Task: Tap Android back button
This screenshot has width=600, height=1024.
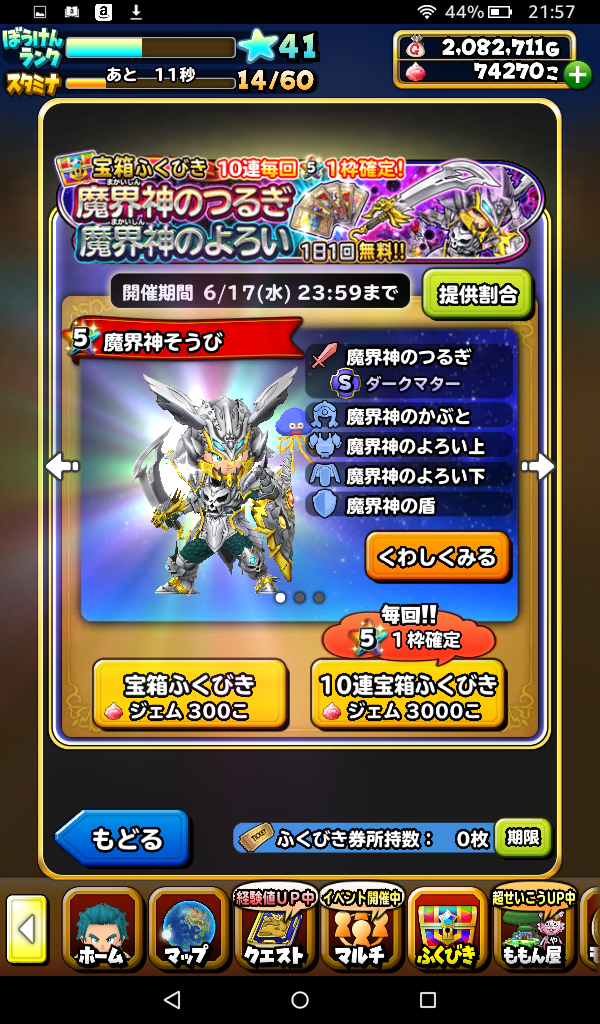Action: pyautogui.click(x=172, y=999)
